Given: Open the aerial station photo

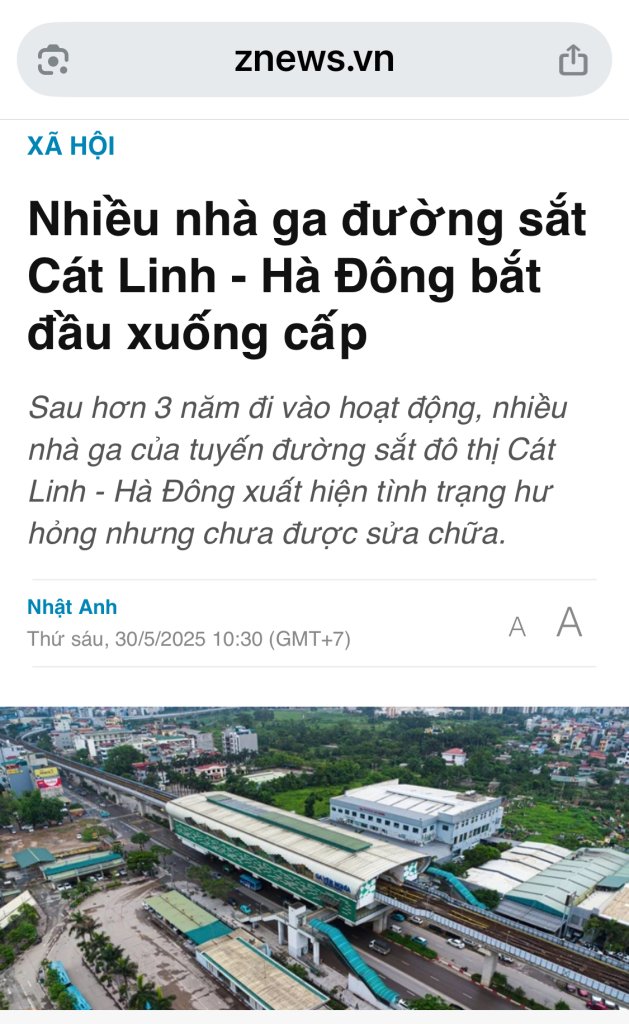Looking at the screenshot, I should click(314, 858).
